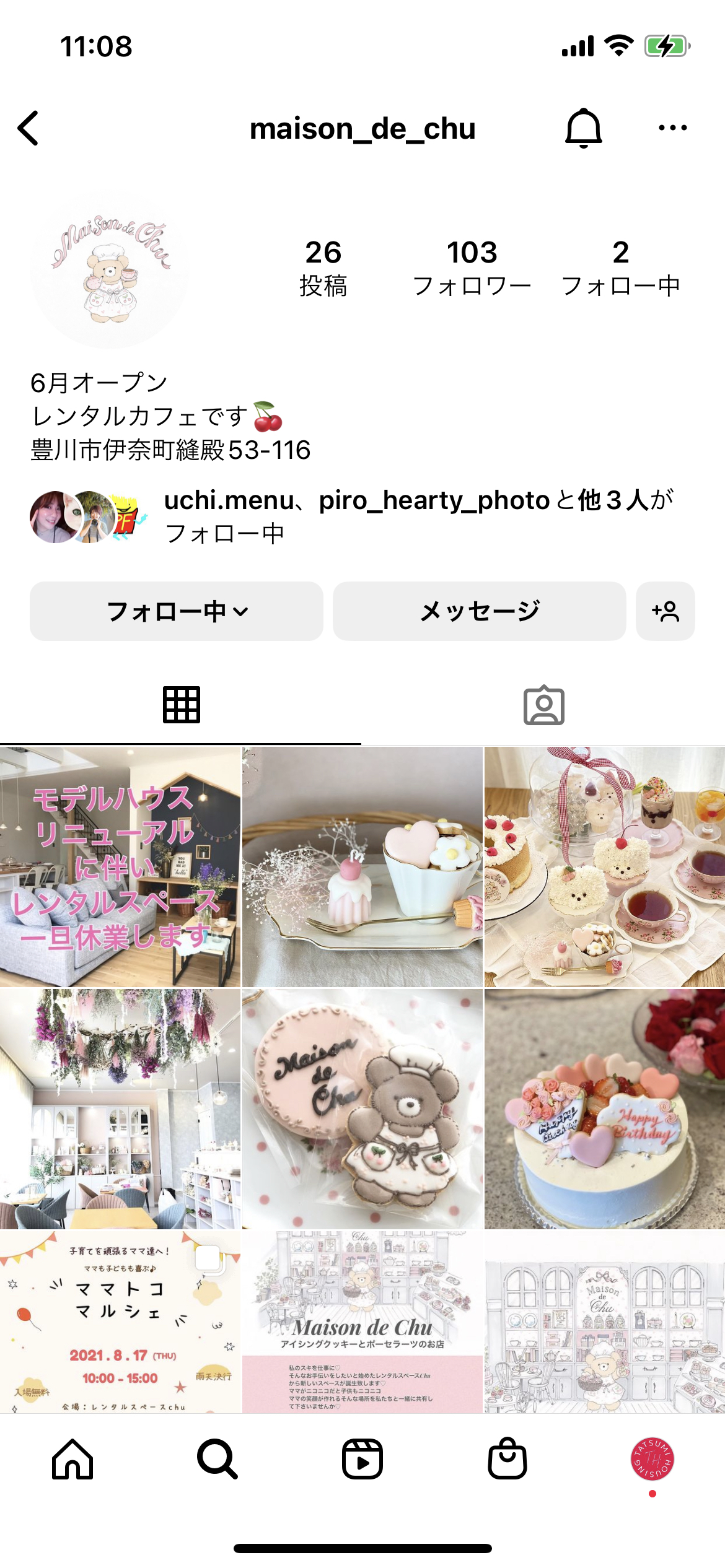The width and height of the screenshot is (725, 1568).
Task: Open the Happy Birthday cake post
Action: point(604,1108)
